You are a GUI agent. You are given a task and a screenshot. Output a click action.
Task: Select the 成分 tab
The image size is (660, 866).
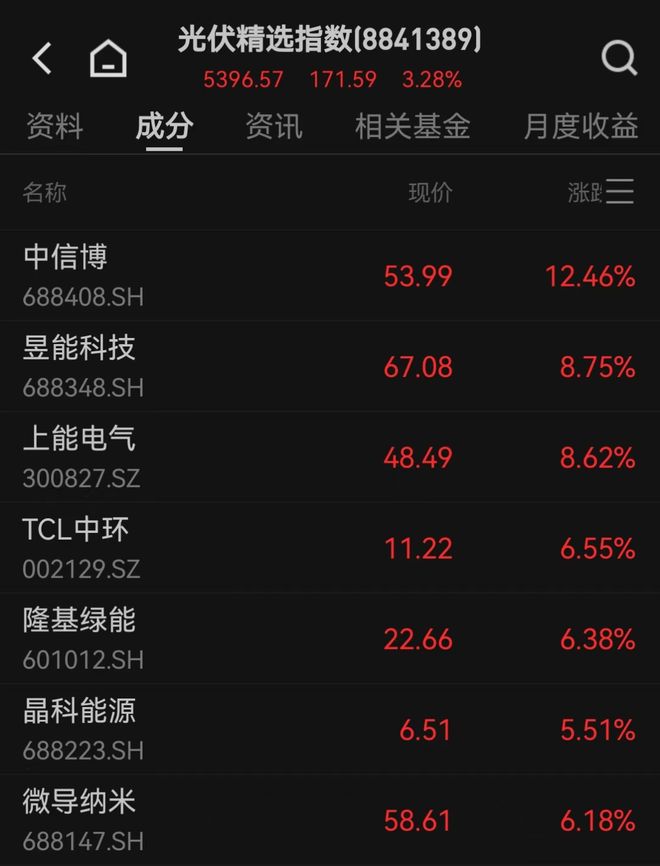[164, 127]
